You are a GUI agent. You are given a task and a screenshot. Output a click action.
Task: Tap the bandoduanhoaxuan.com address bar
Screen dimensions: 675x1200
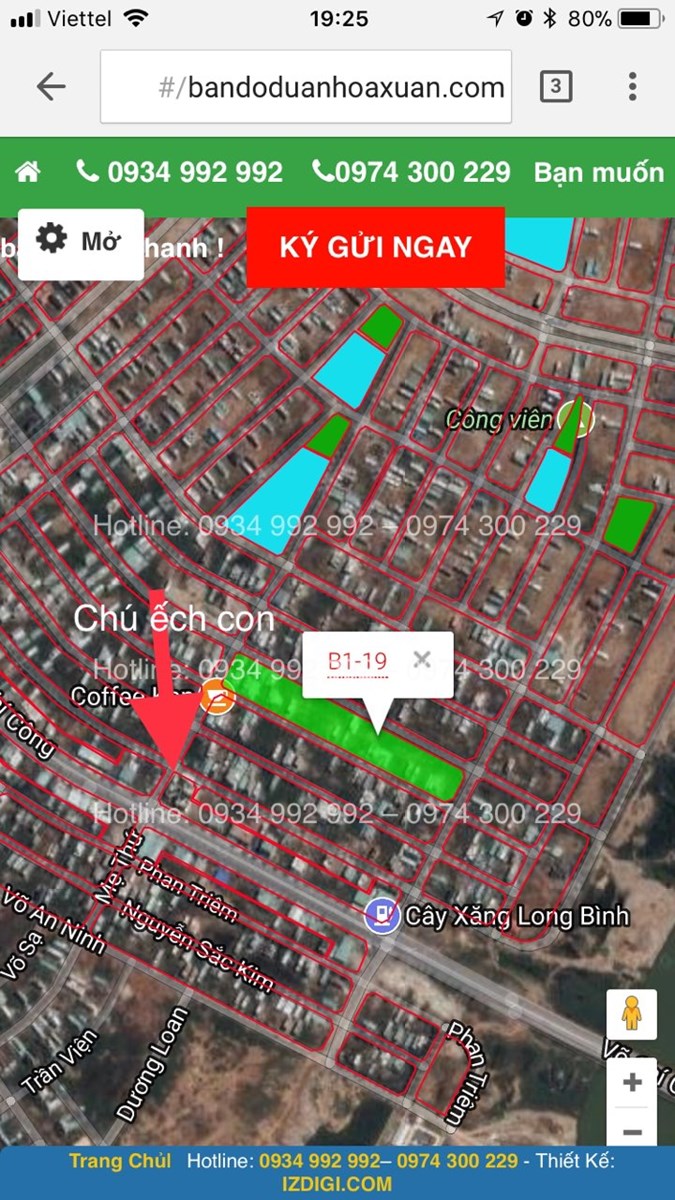click(x=306, y=87)
